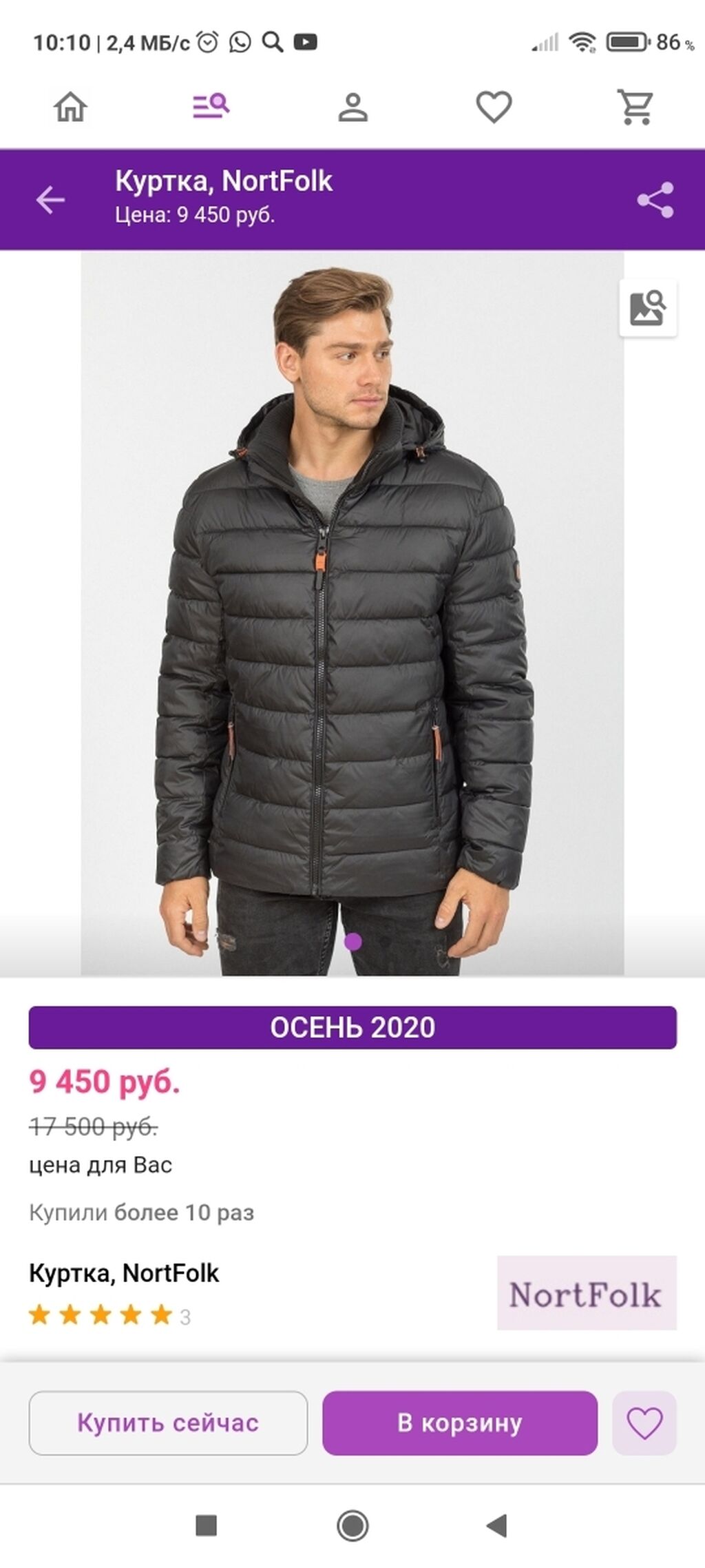Open the favorites heart tab
705x1568 pixels.
tap(494, 107)
